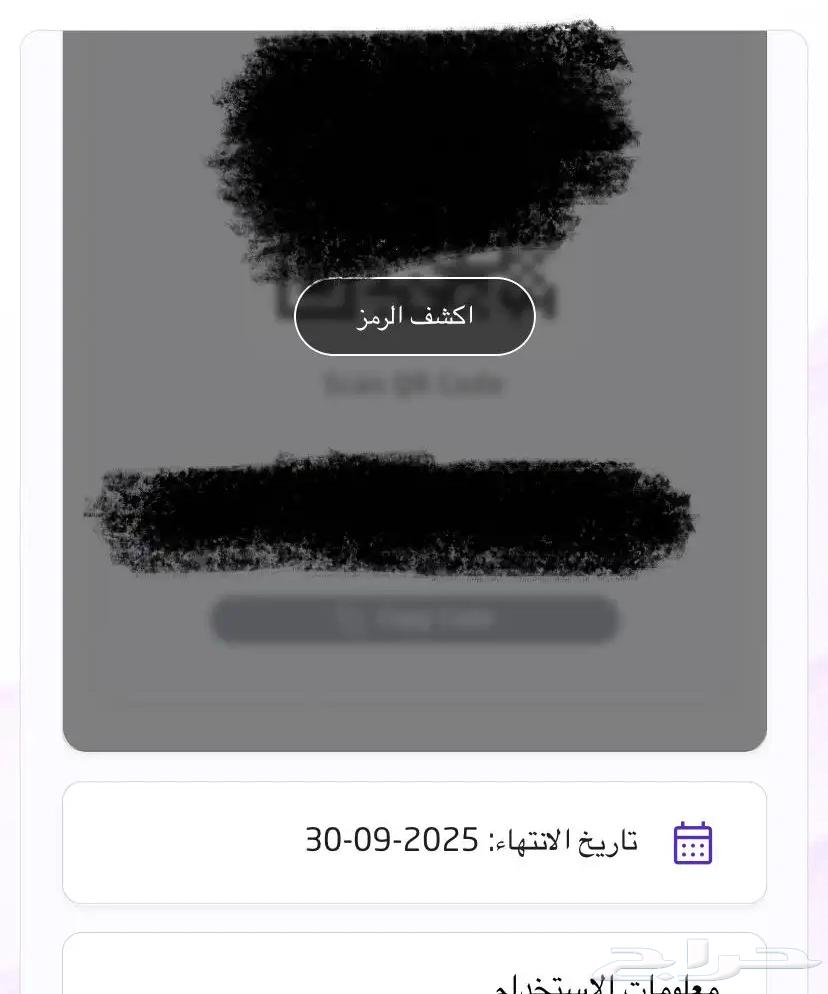Image resolution: width=828 pixels, height=994 pixels.
Task: Tap the Scan QR Code label
Action: (x=415, y=383)
